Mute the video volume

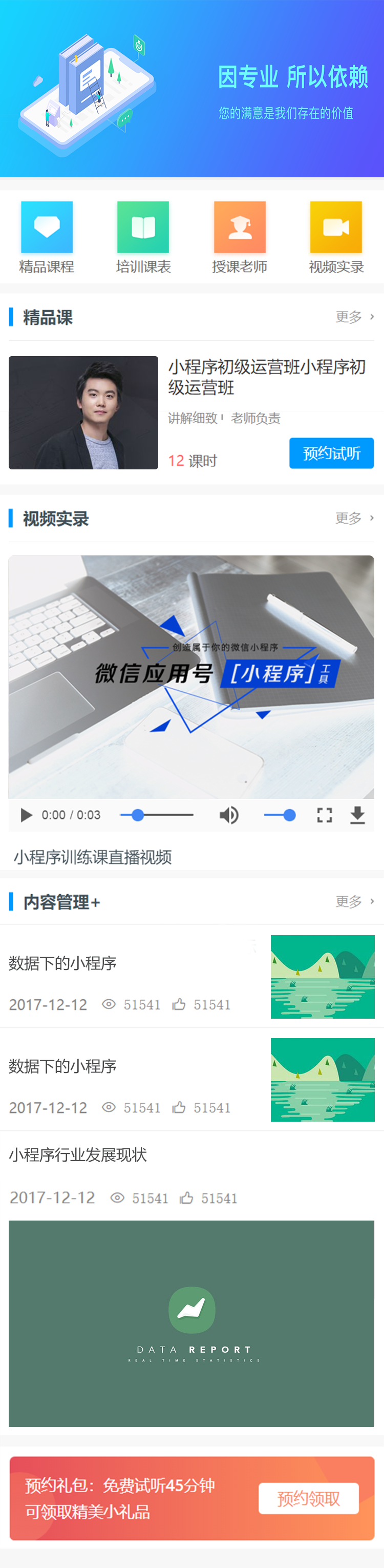coord(229,815)
